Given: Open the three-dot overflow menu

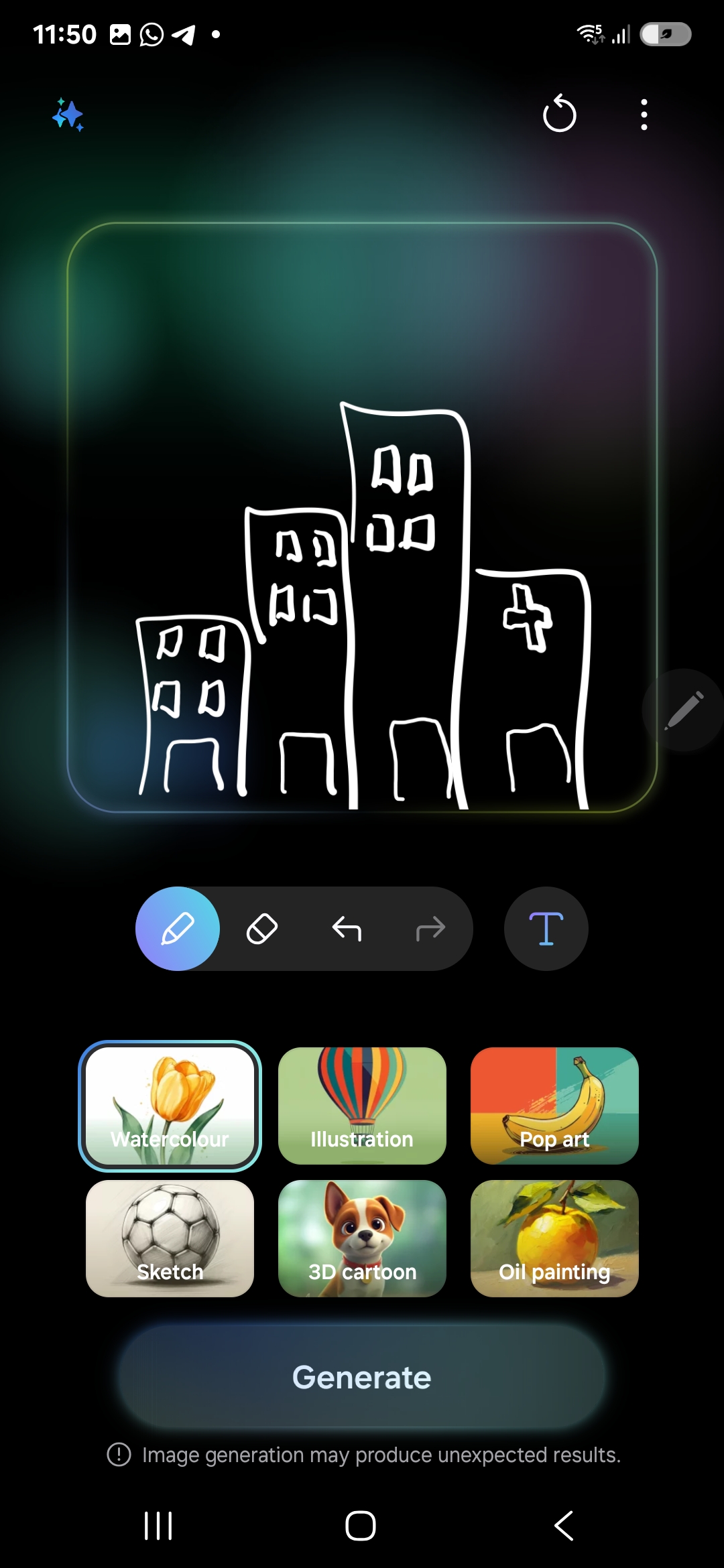Looking at the screenshot, I should [644, 115].
